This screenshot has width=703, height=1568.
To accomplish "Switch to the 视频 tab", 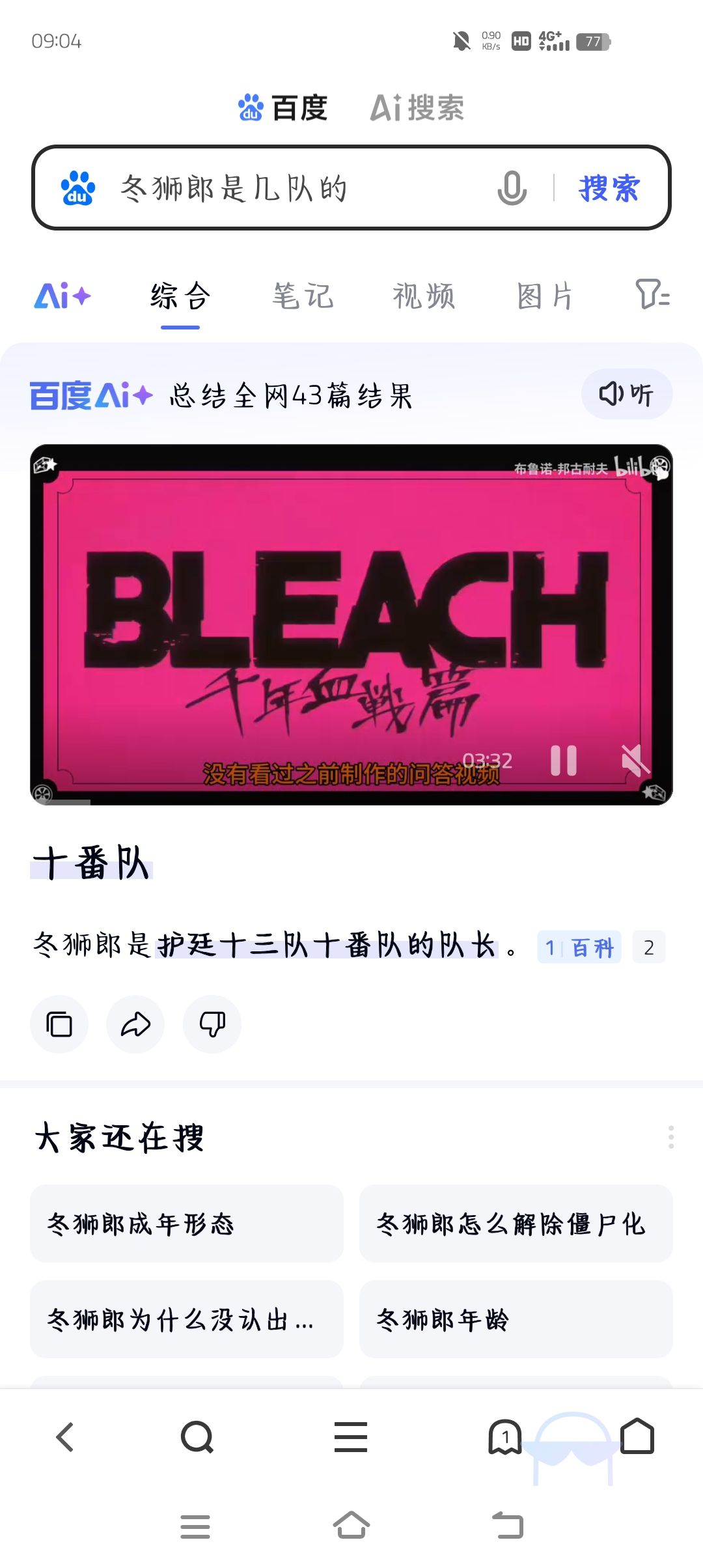I will tap(424, 296).
